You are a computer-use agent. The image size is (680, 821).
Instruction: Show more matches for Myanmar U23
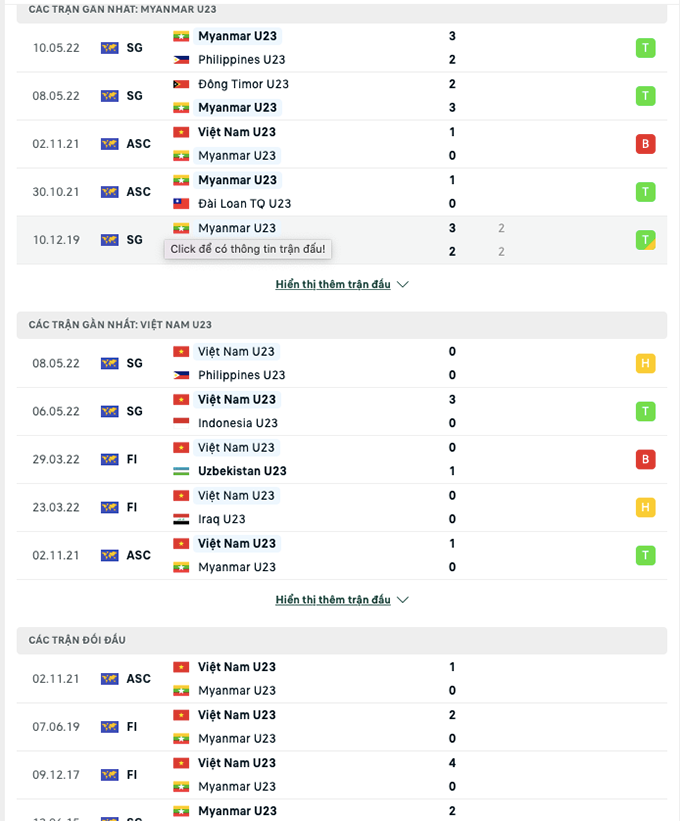point(342,284)
